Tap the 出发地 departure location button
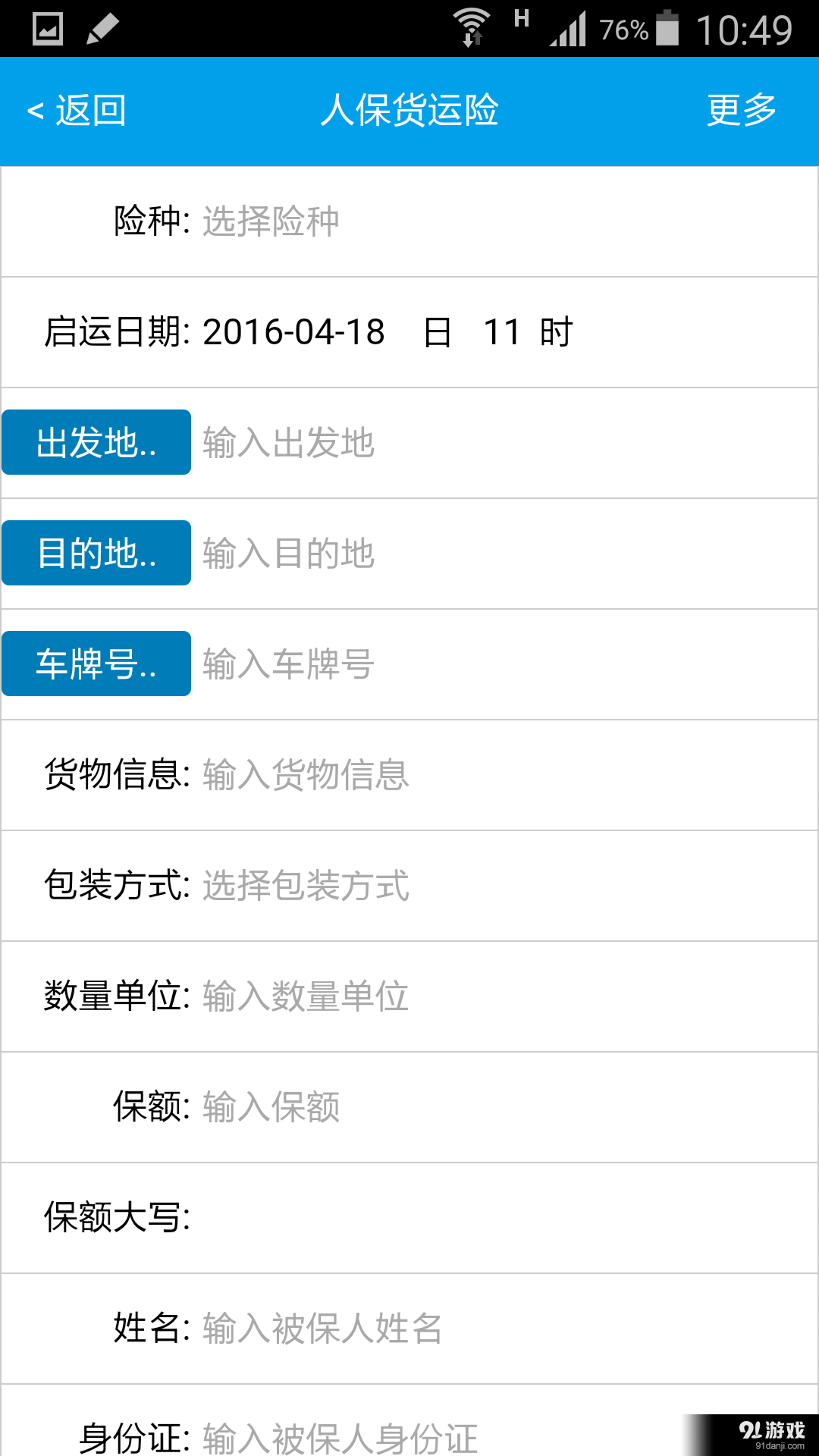Screen dimensions: 819x1456 pos(96,442)
